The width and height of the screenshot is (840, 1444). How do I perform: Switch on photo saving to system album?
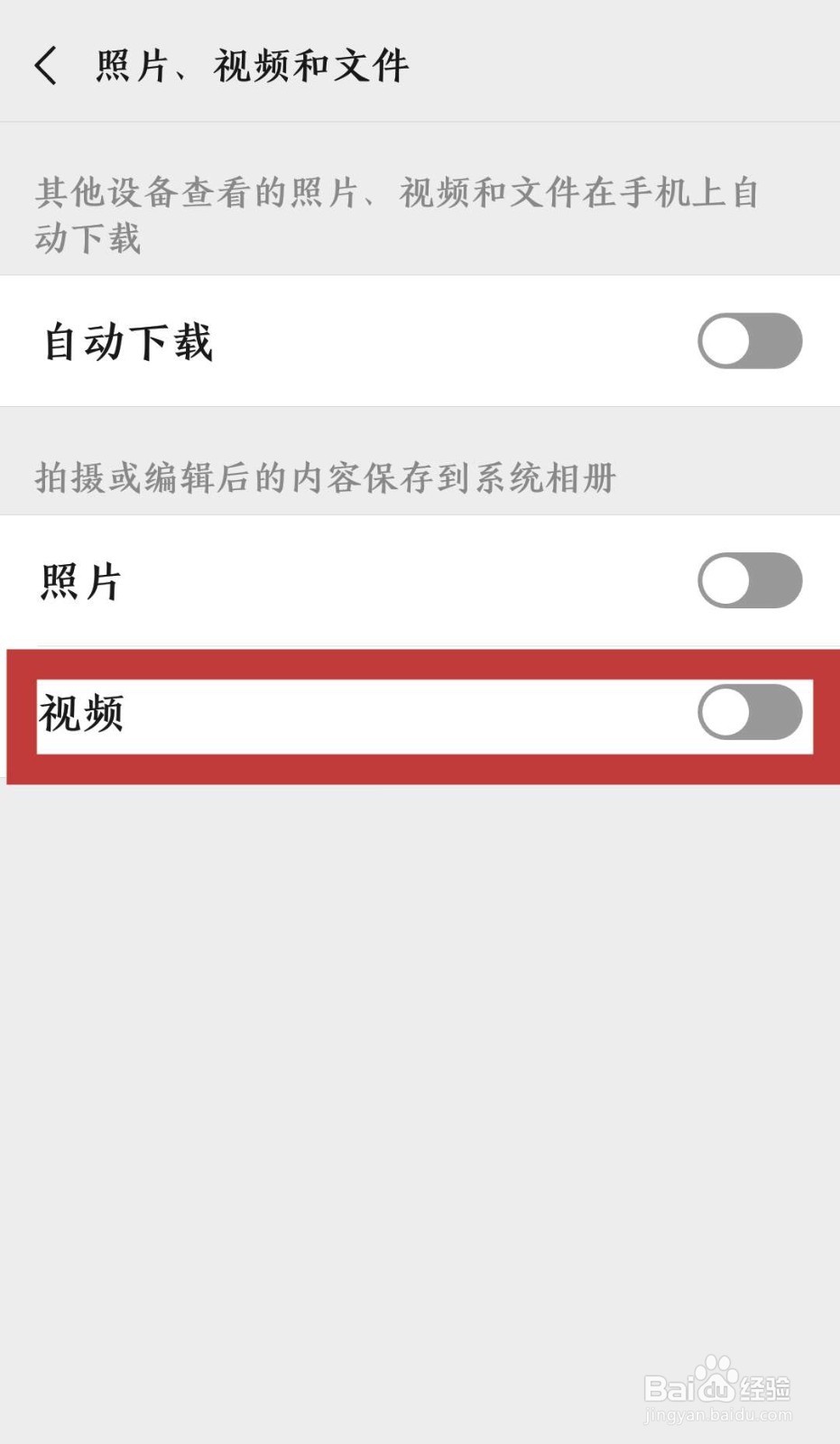pos(750,581)
